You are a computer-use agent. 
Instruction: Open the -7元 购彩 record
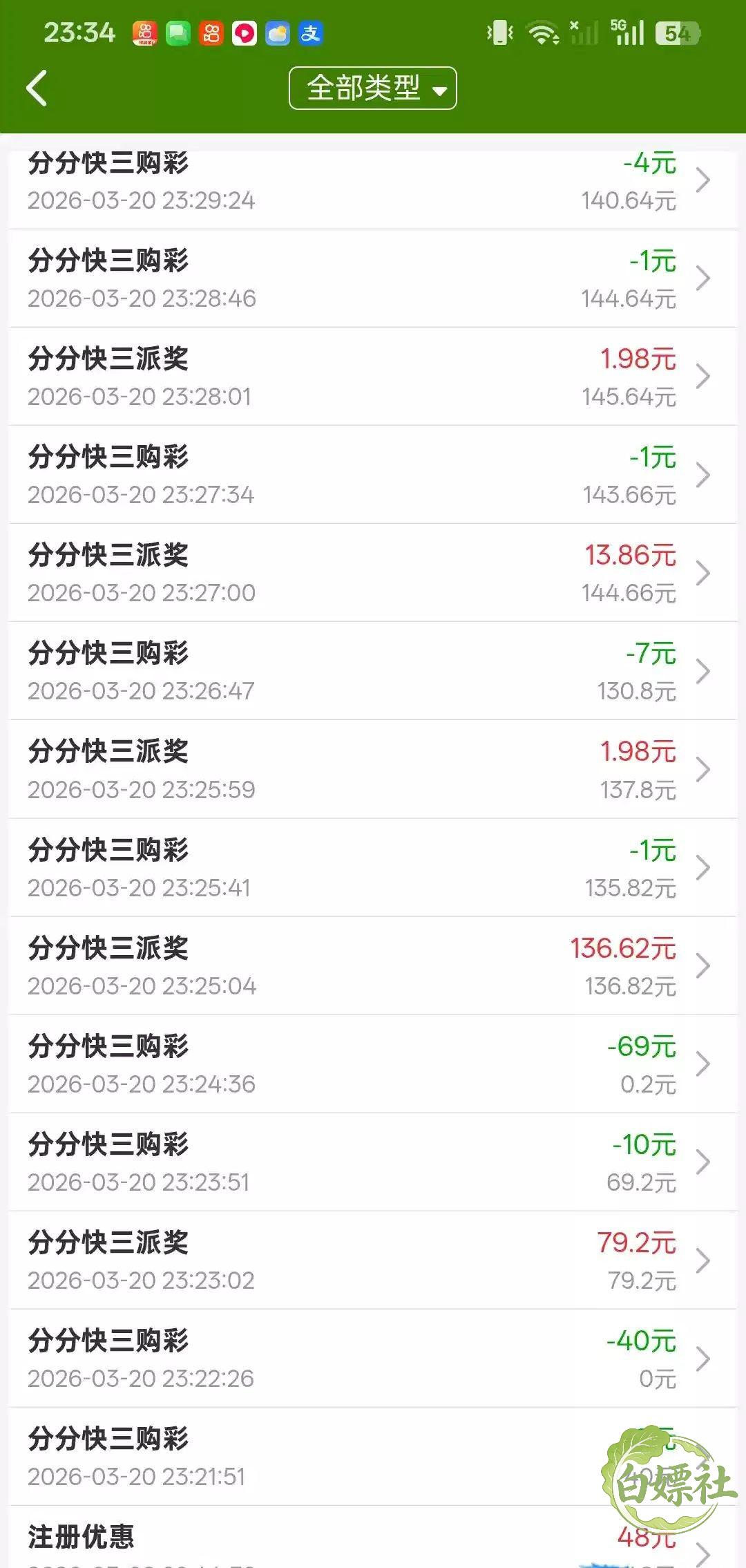click(x=373, y=671)
